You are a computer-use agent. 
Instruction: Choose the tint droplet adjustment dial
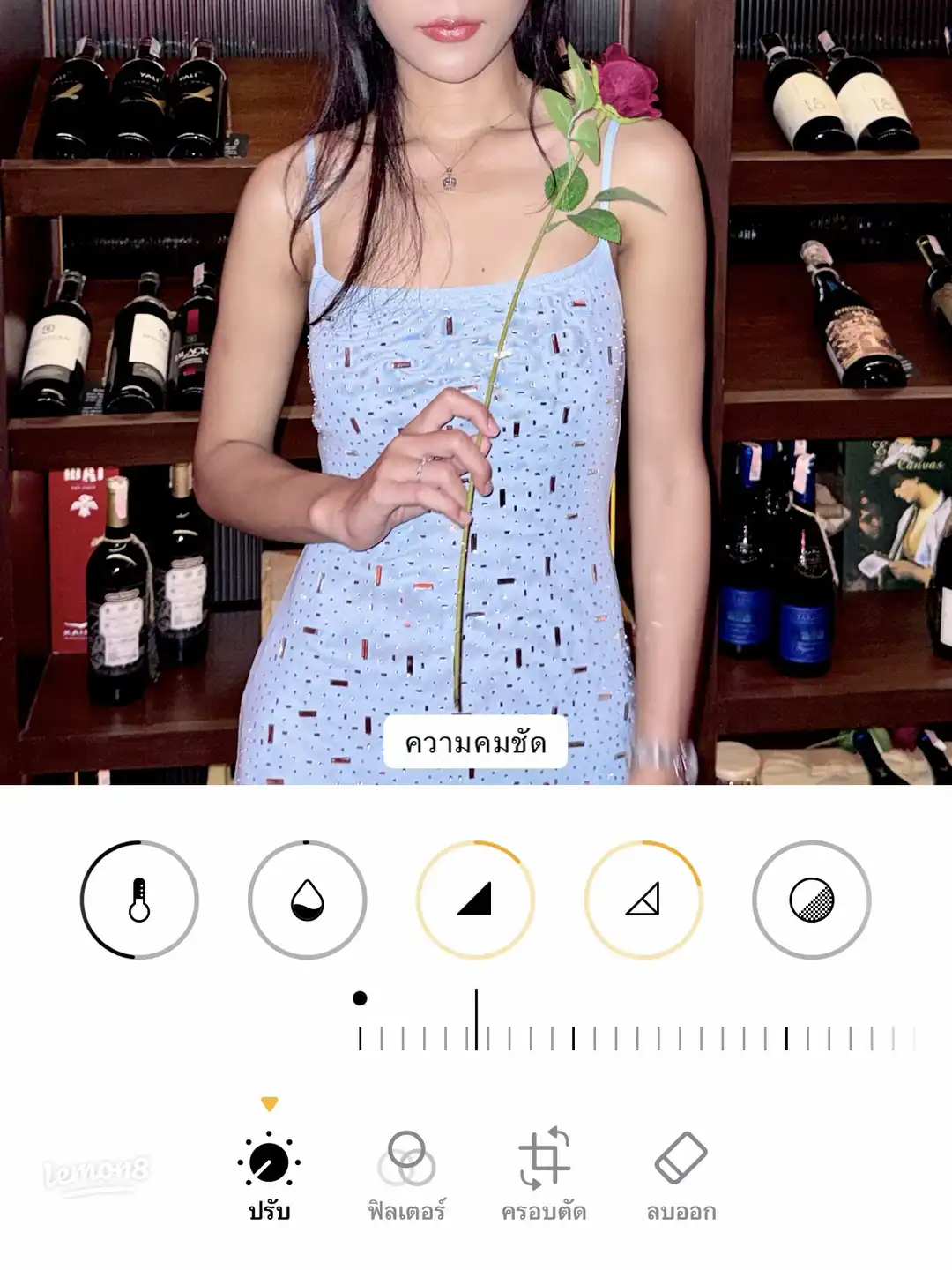[x=307, y=900]
